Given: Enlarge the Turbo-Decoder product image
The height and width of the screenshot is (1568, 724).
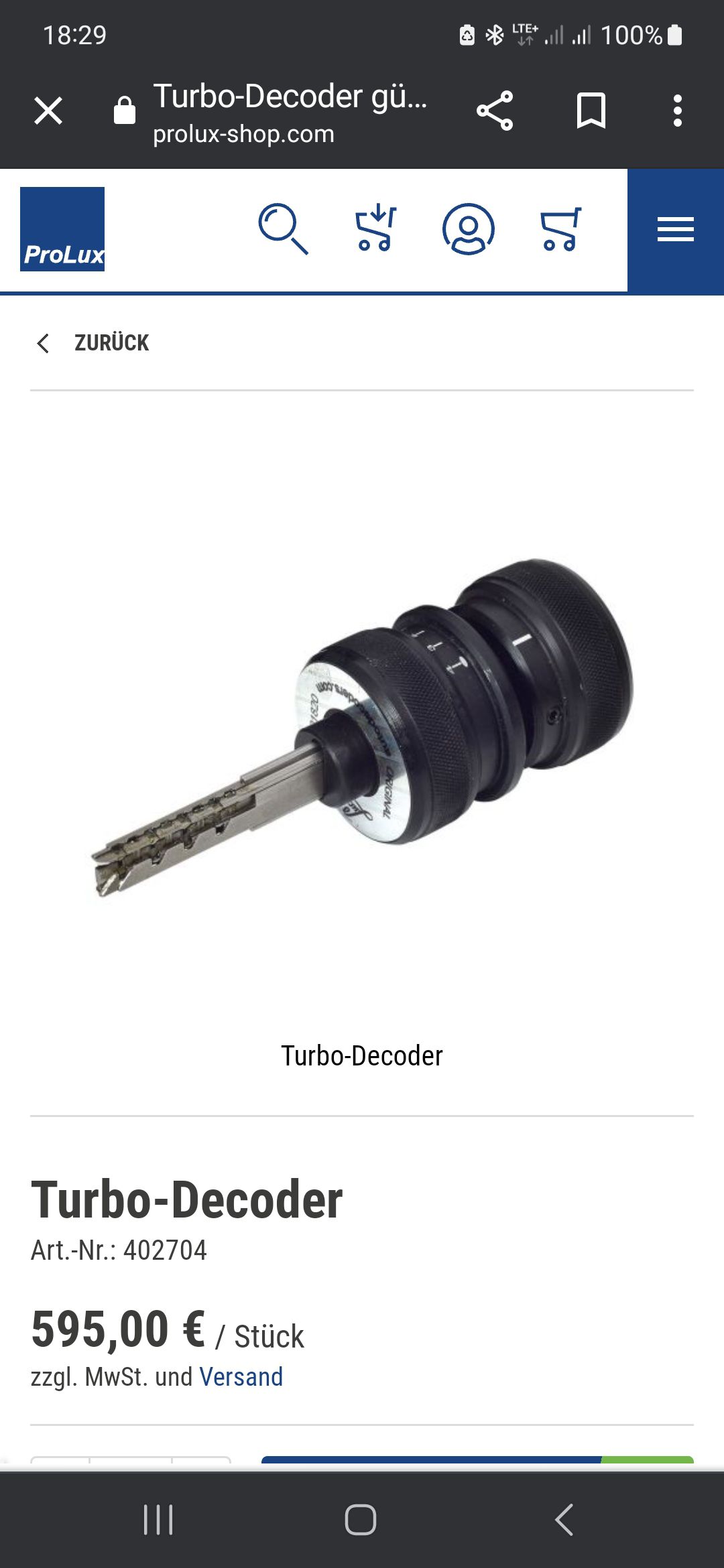Looking at the screenshot, I should point(362,728).
